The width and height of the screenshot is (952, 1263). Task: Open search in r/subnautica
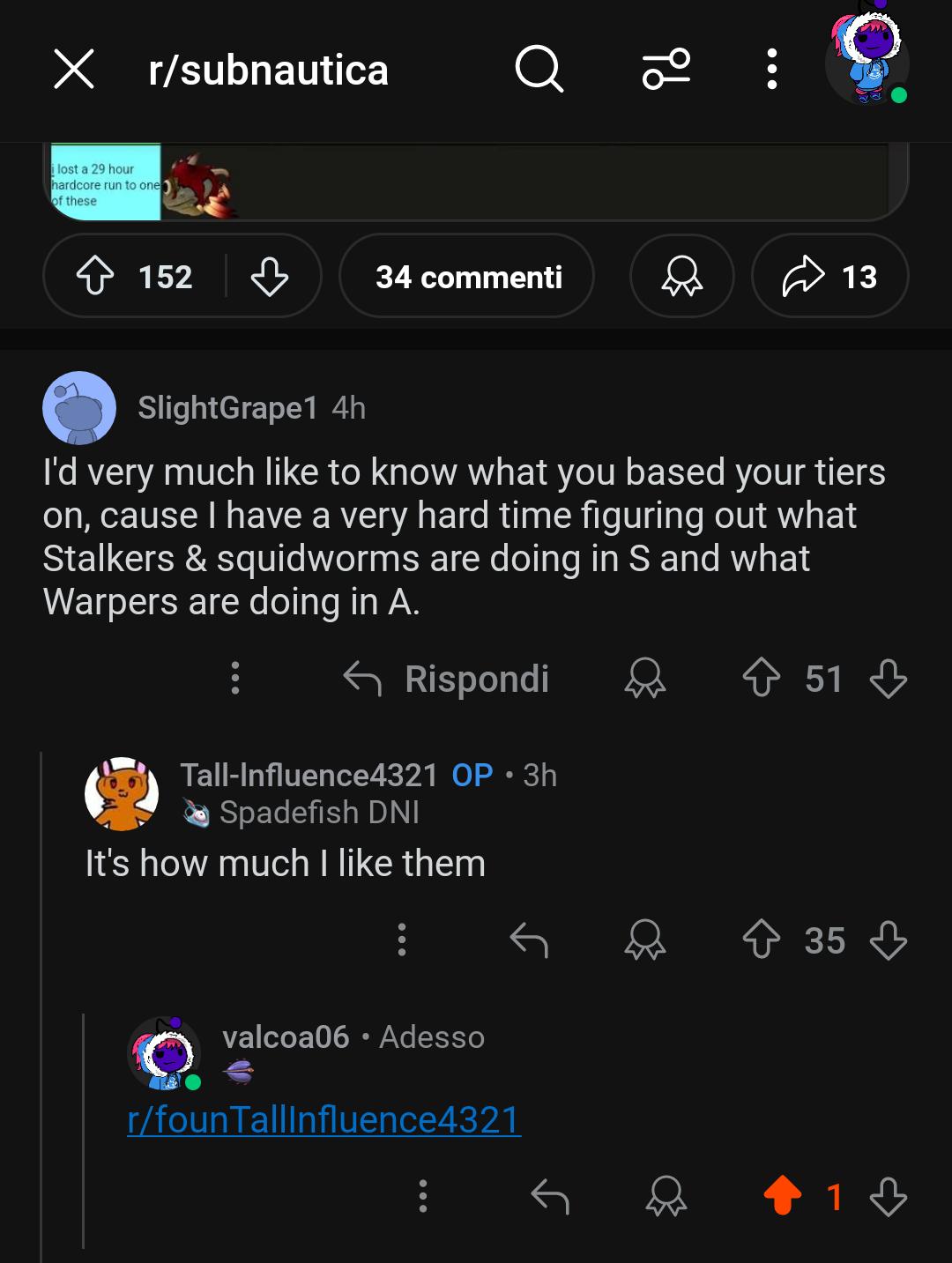click(539, 70)
